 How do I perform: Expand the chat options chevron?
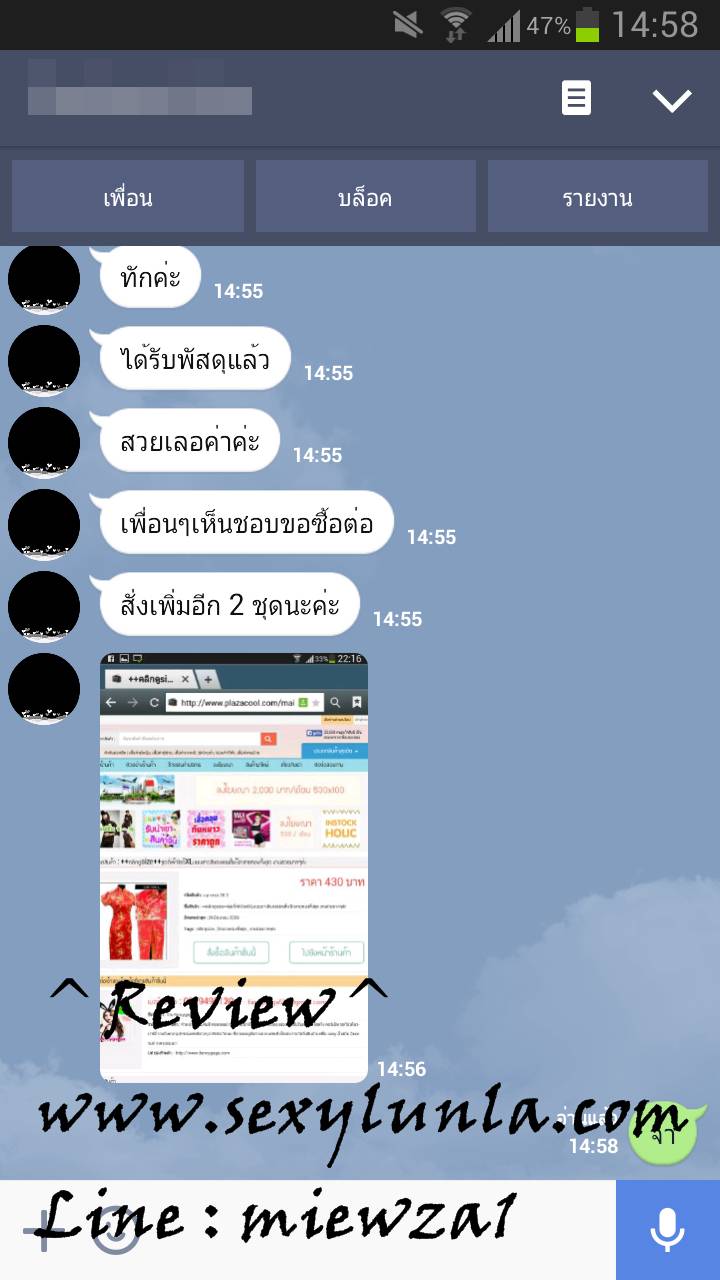(x=671, y=99)
